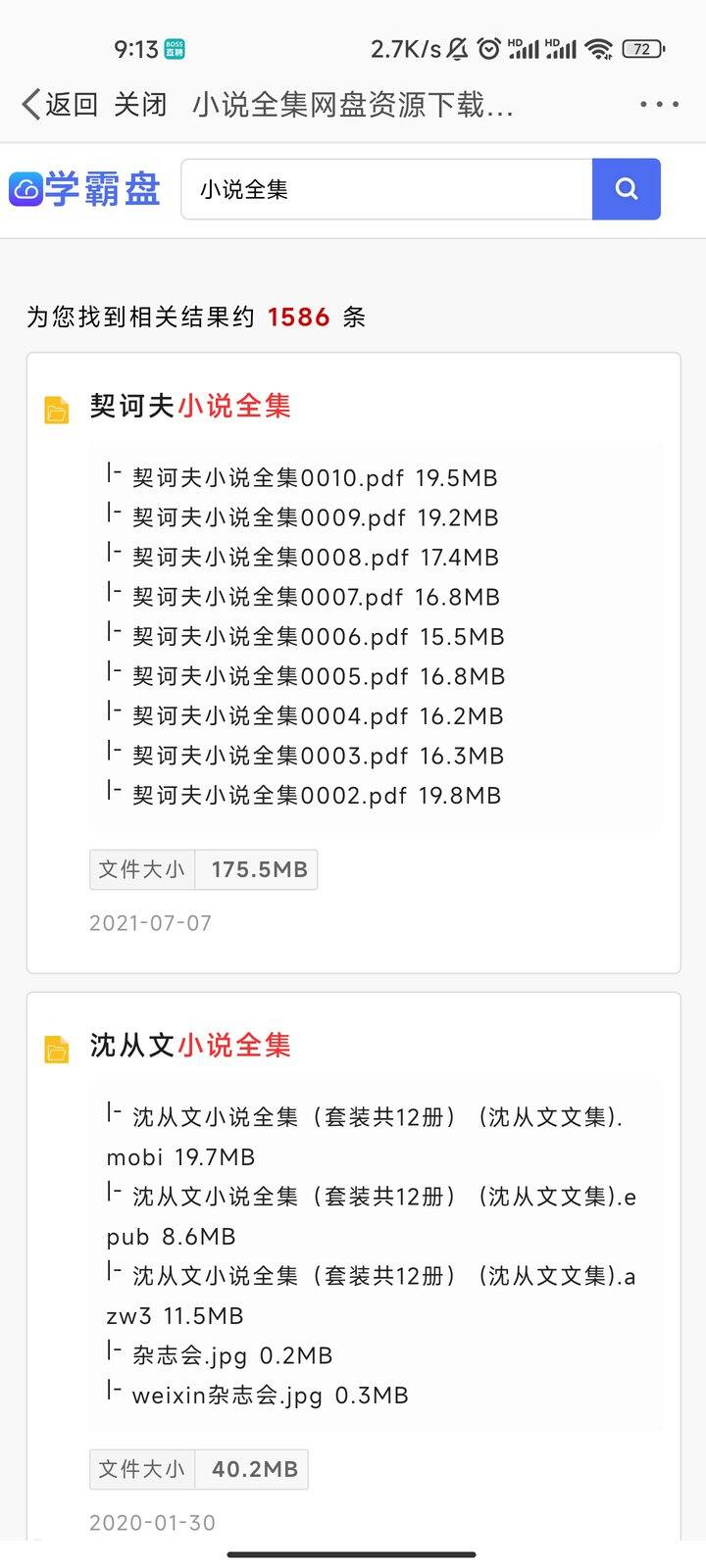Tap the blue magnifier search button
This screenshot has height=1568, width=706.
point(627,189)
